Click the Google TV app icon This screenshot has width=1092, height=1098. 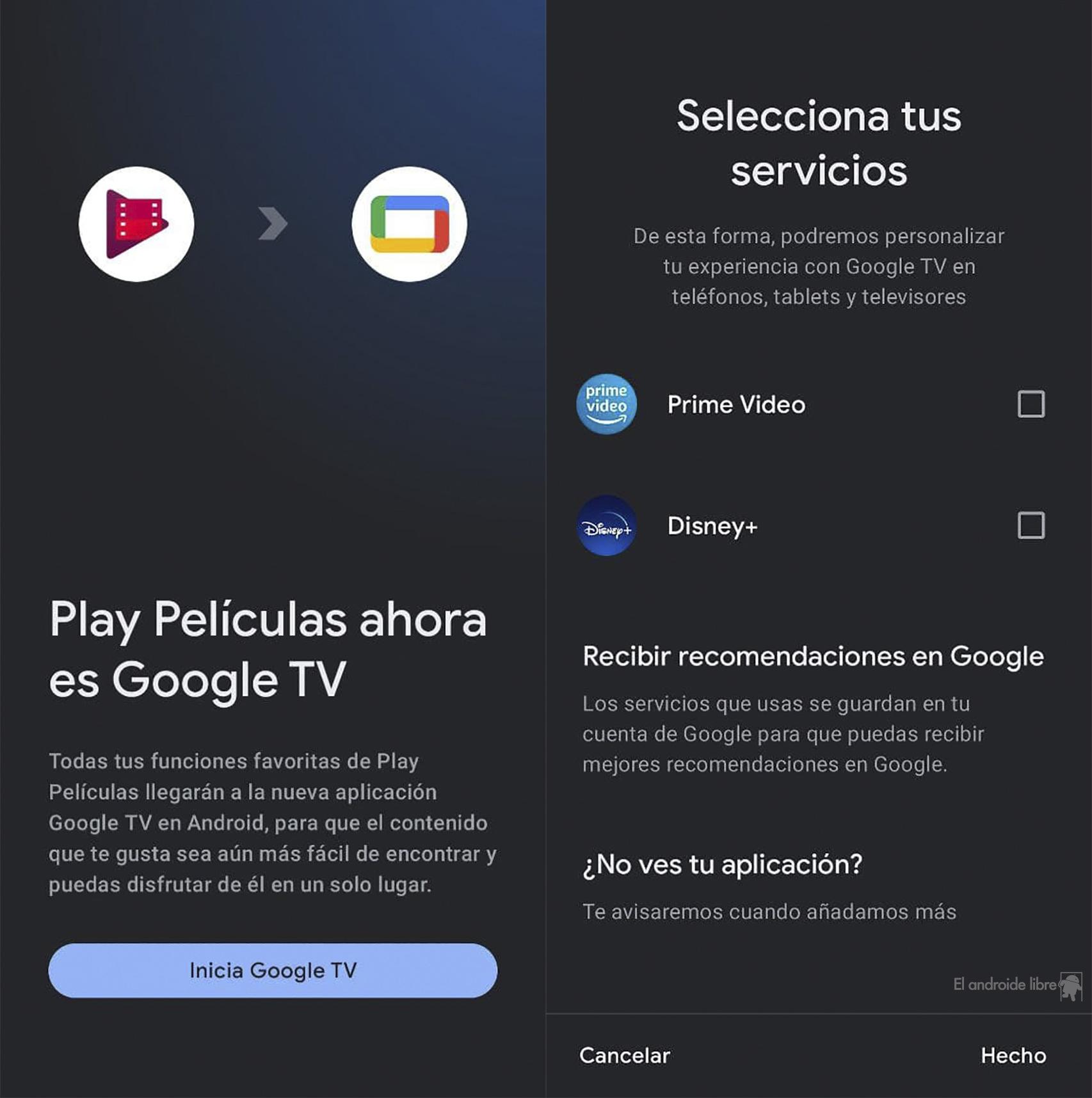pyautogui.click(x=410, y=223)
